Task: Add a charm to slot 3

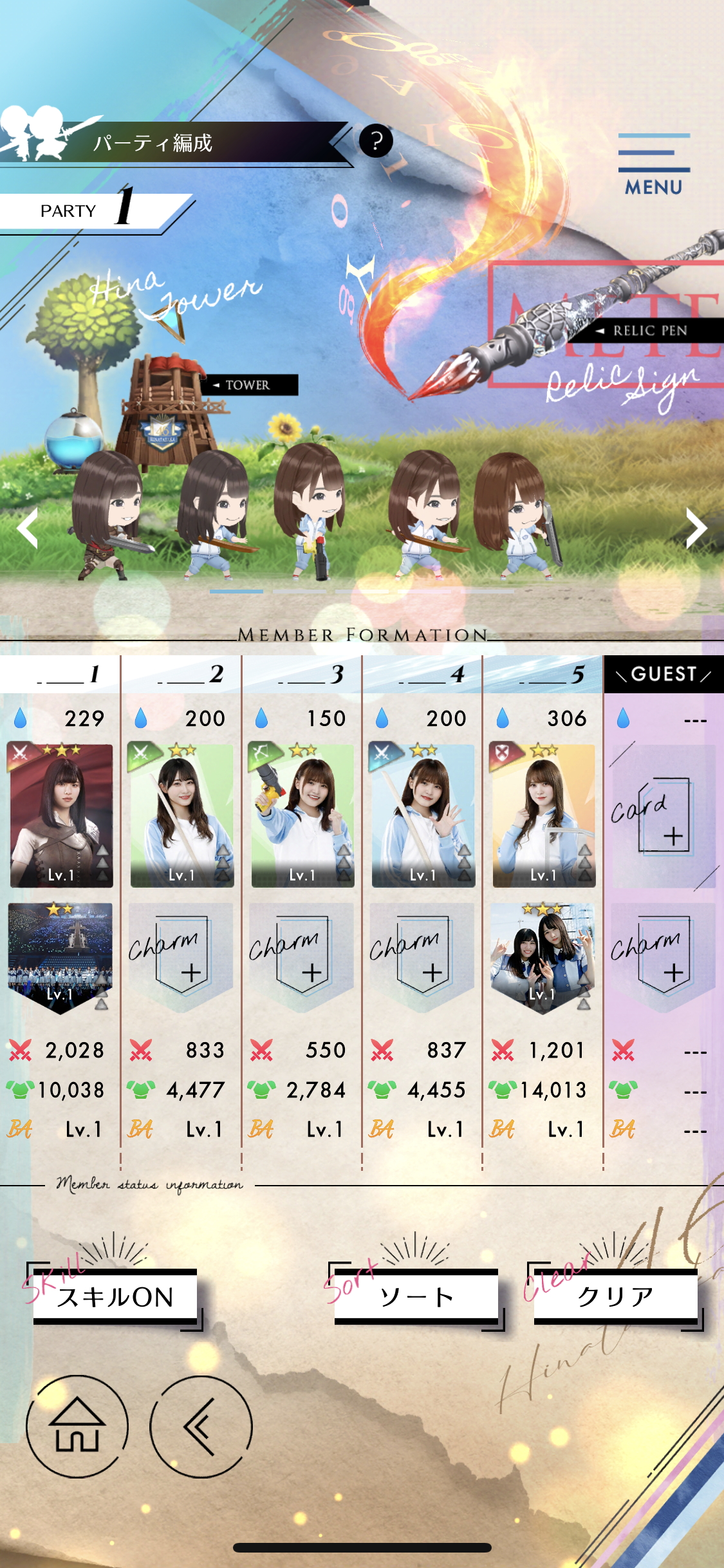Action: [302, 958]
